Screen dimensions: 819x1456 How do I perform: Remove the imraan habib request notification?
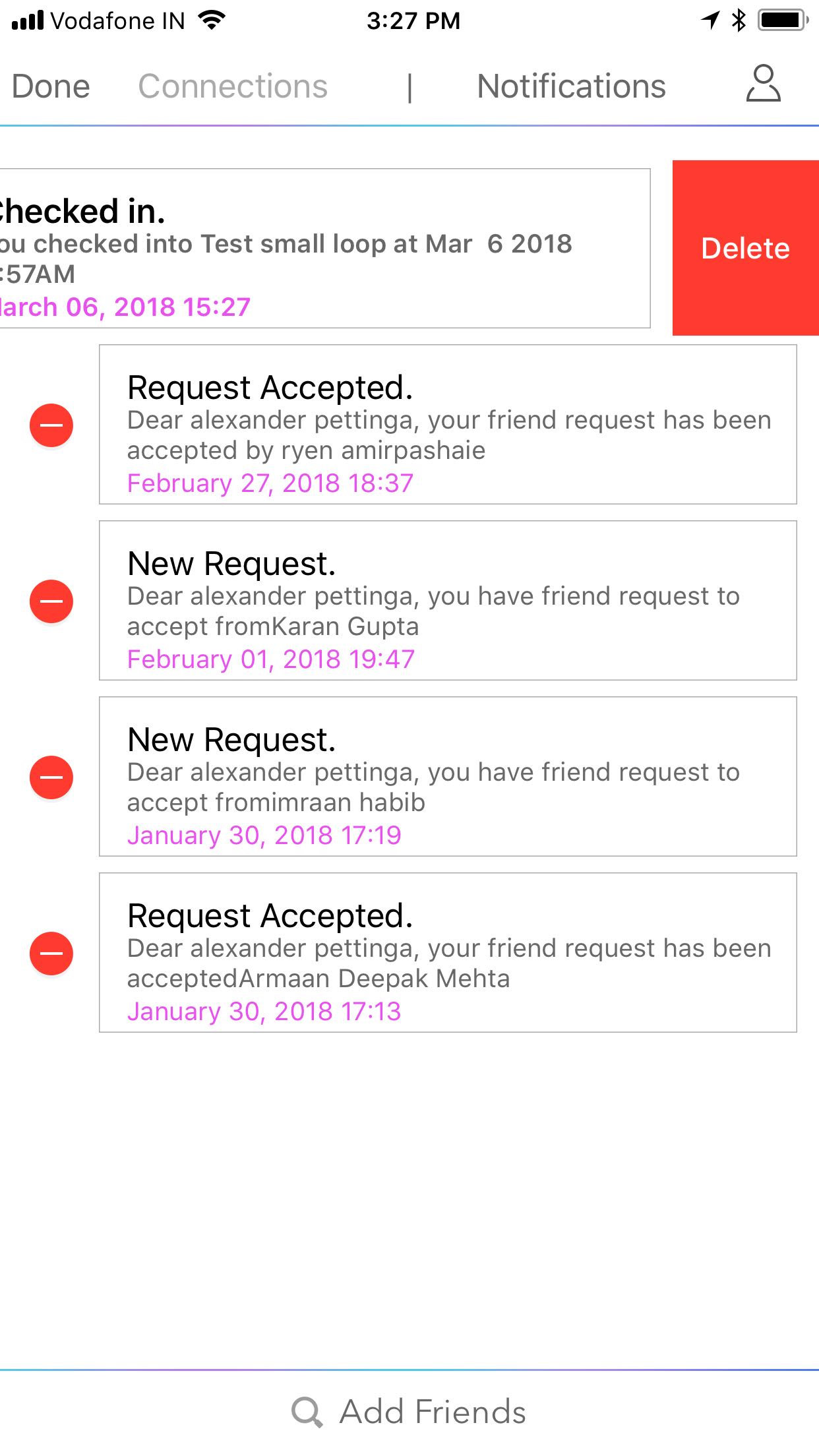(51, 777)
